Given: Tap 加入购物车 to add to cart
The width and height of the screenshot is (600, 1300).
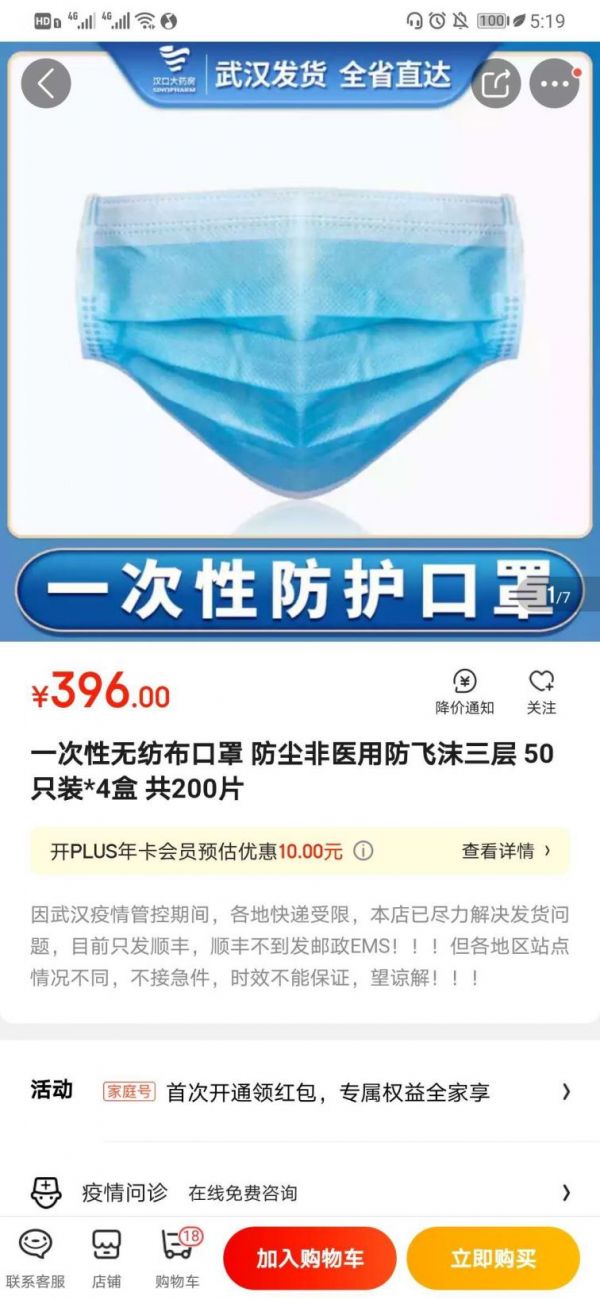Looking at the screenshot, I should click(310, 1258).
